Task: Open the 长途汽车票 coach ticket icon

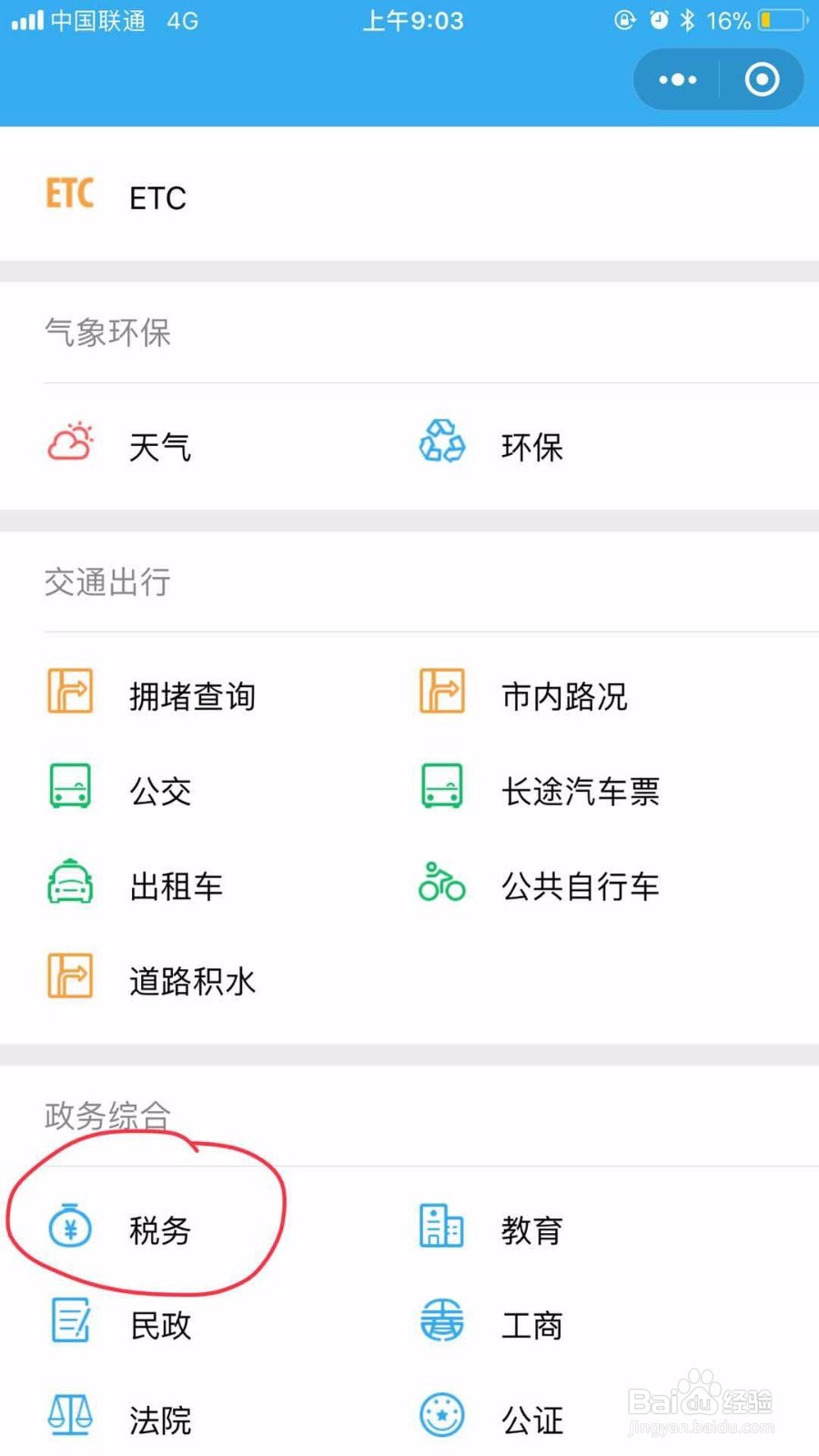Action: point(442,787)
